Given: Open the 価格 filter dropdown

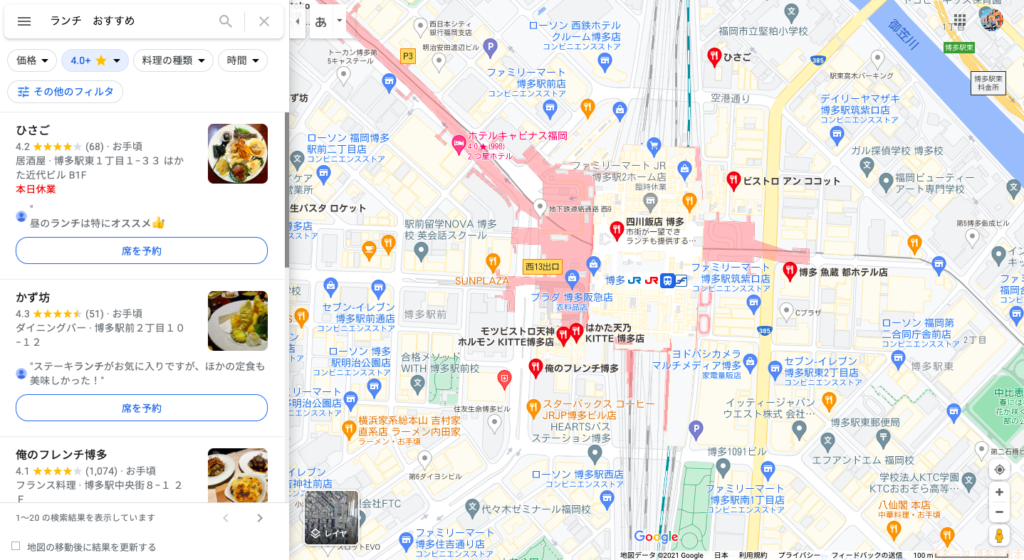Looking at the screenshot, I should [x=32, y=61].
